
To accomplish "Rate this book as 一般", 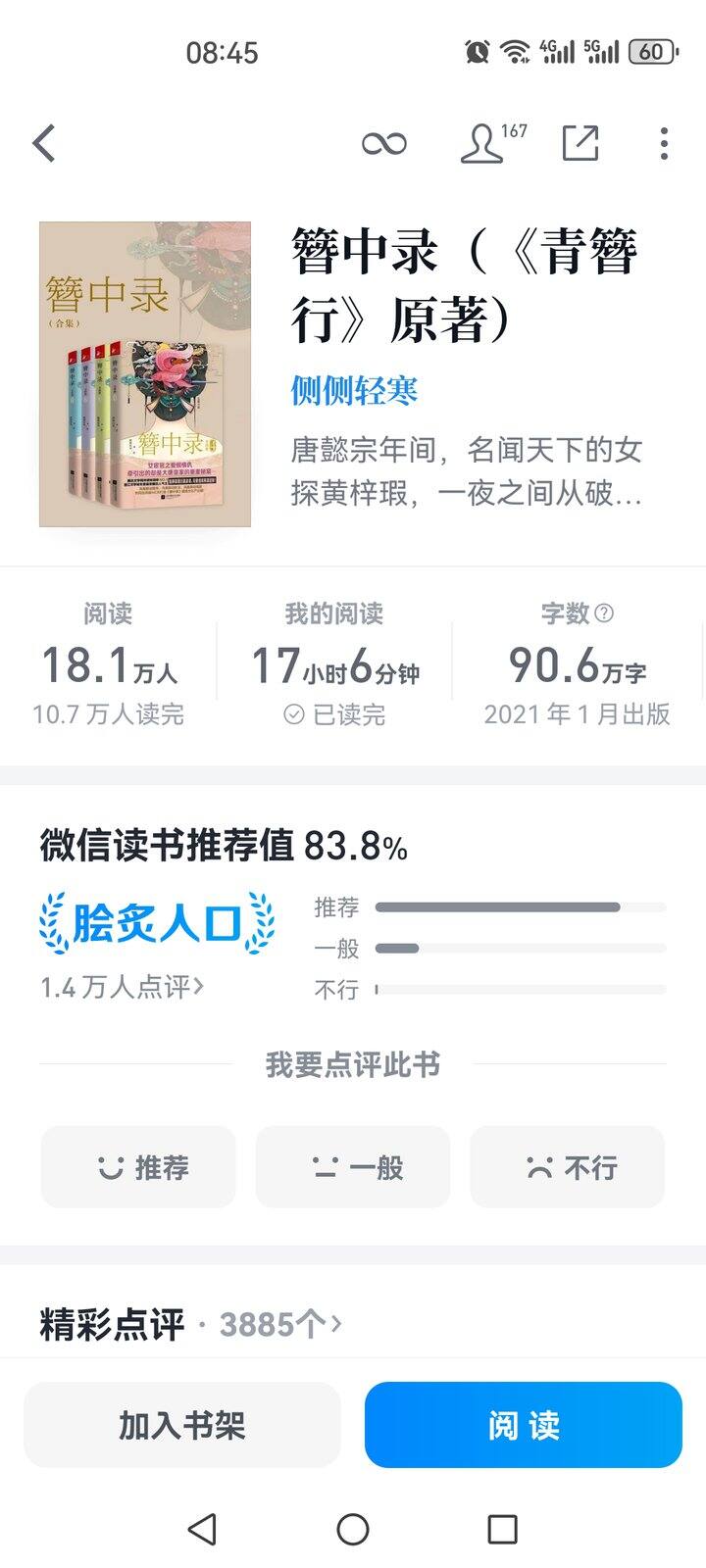I will tap(353, 1167).
